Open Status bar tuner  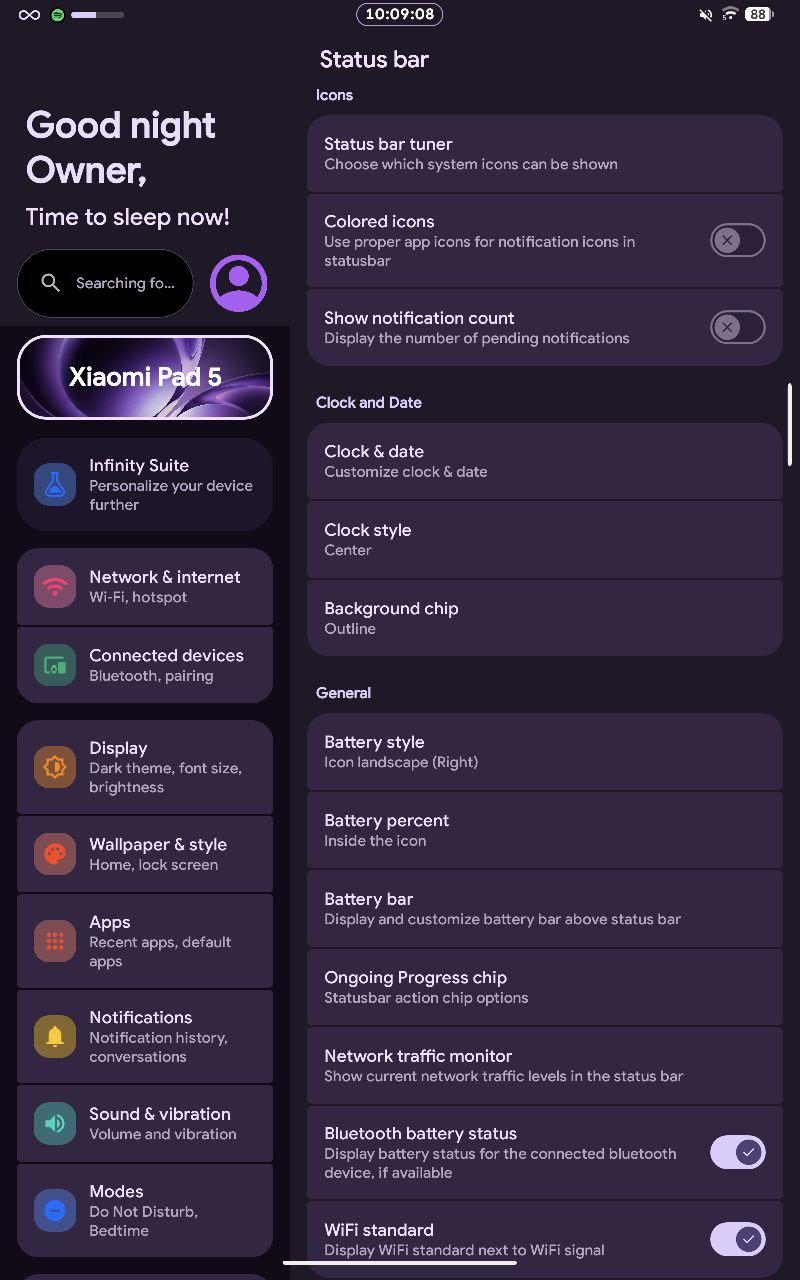[544, 153]
